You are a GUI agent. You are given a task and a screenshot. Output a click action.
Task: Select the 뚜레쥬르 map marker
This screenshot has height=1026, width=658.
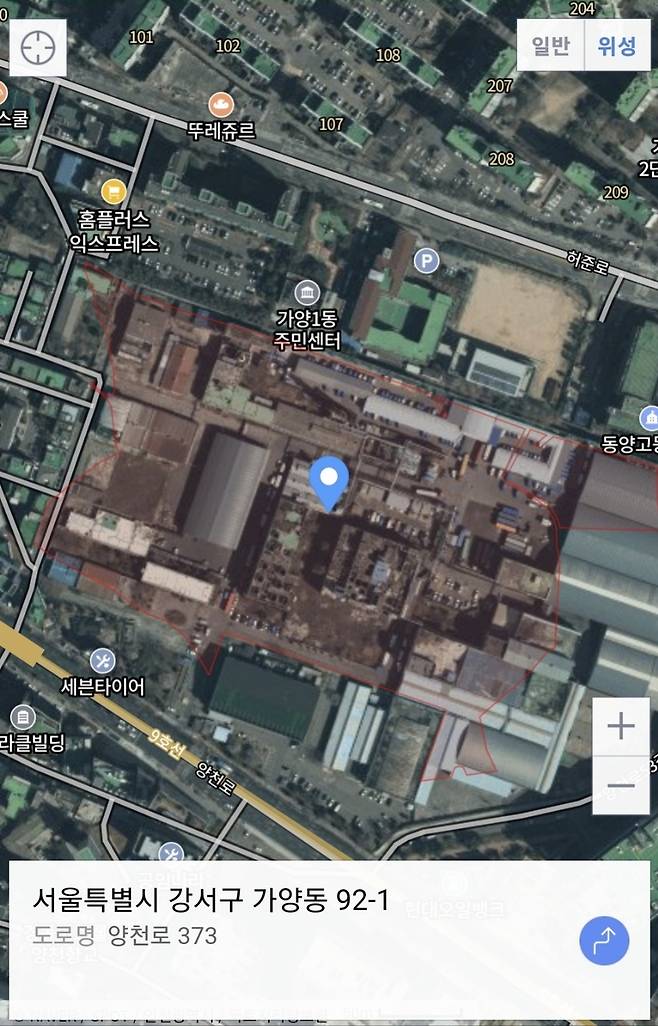tap(220, 104)
